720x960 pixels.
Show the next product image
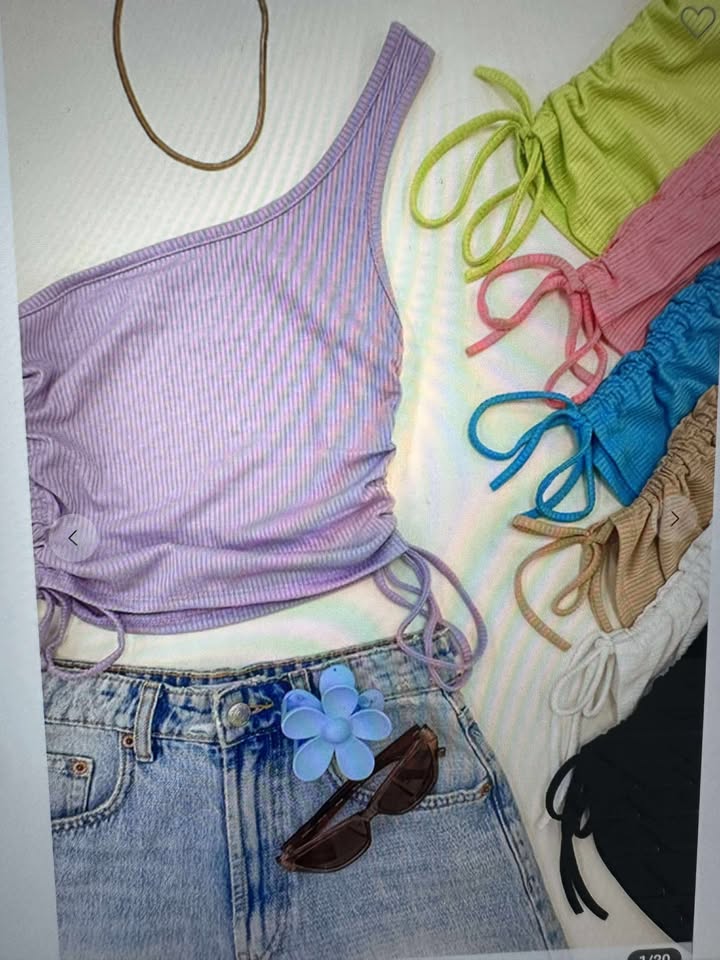tap(675, 518)
